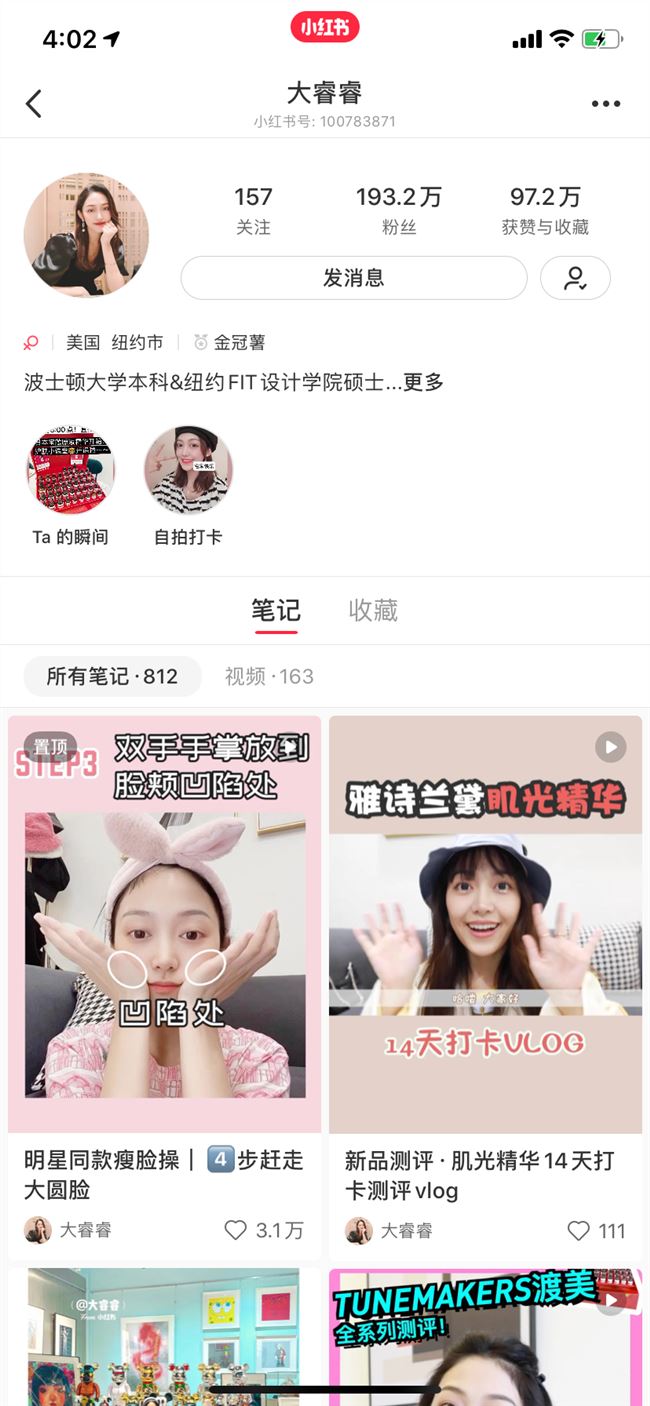Open the three-dot overflow menu
The image size is (650, 1406).
pyautogui.click(x=606, y=103)
